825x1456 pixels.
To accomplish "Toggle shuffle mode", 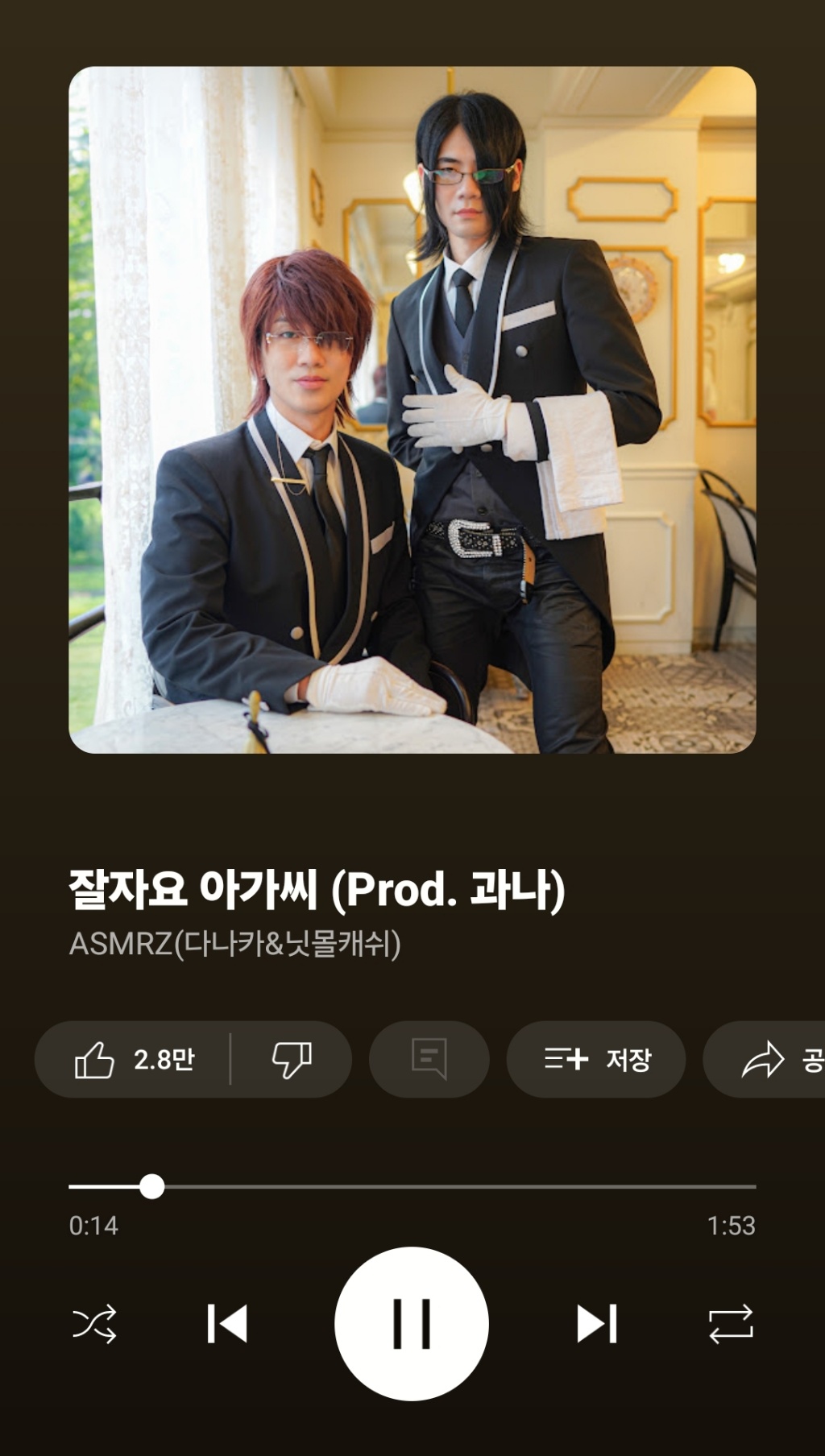I will pyautogui.click(x=94, y=1323).
